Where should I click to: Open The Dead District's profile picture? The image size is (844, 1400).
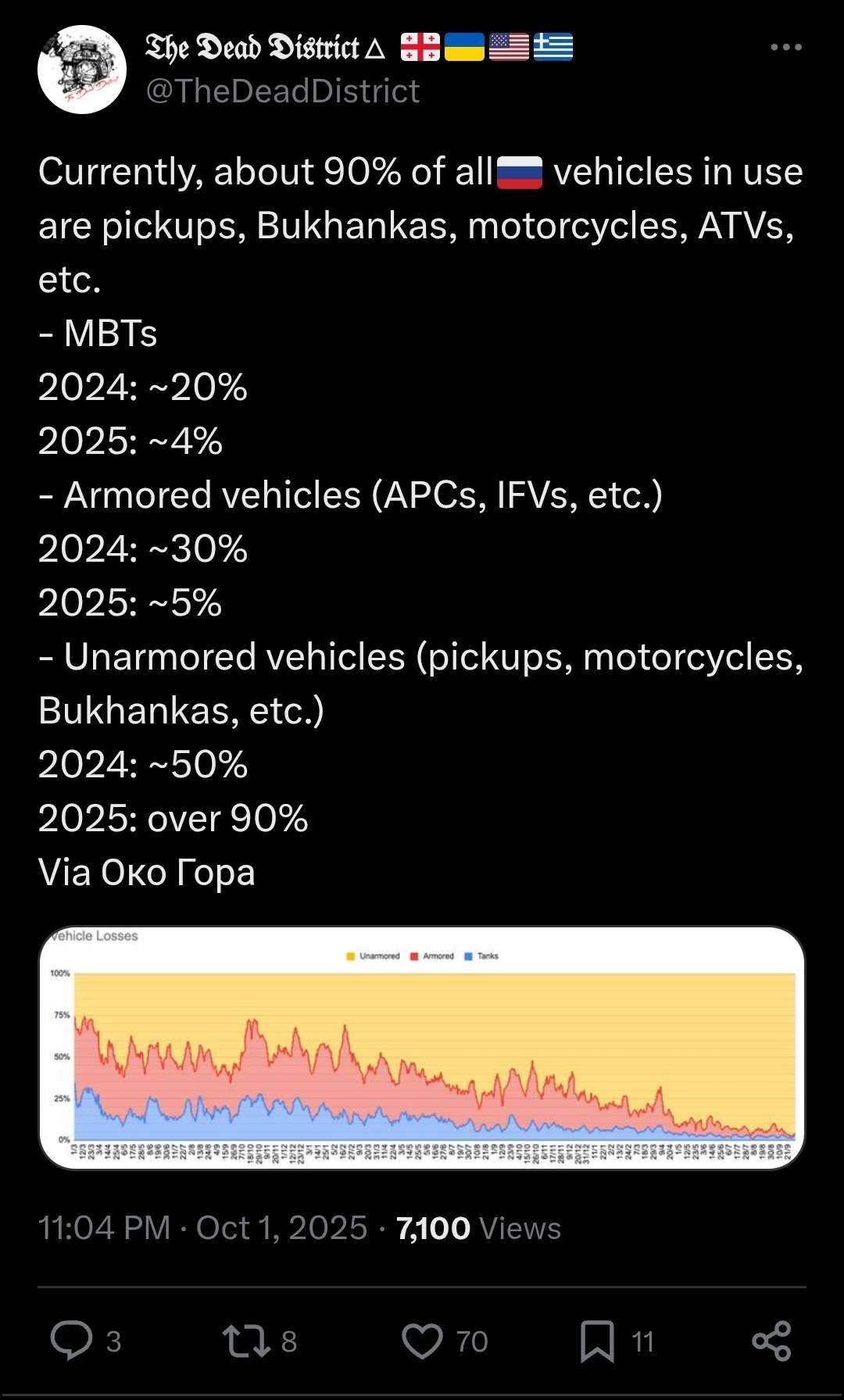(82, 70)
